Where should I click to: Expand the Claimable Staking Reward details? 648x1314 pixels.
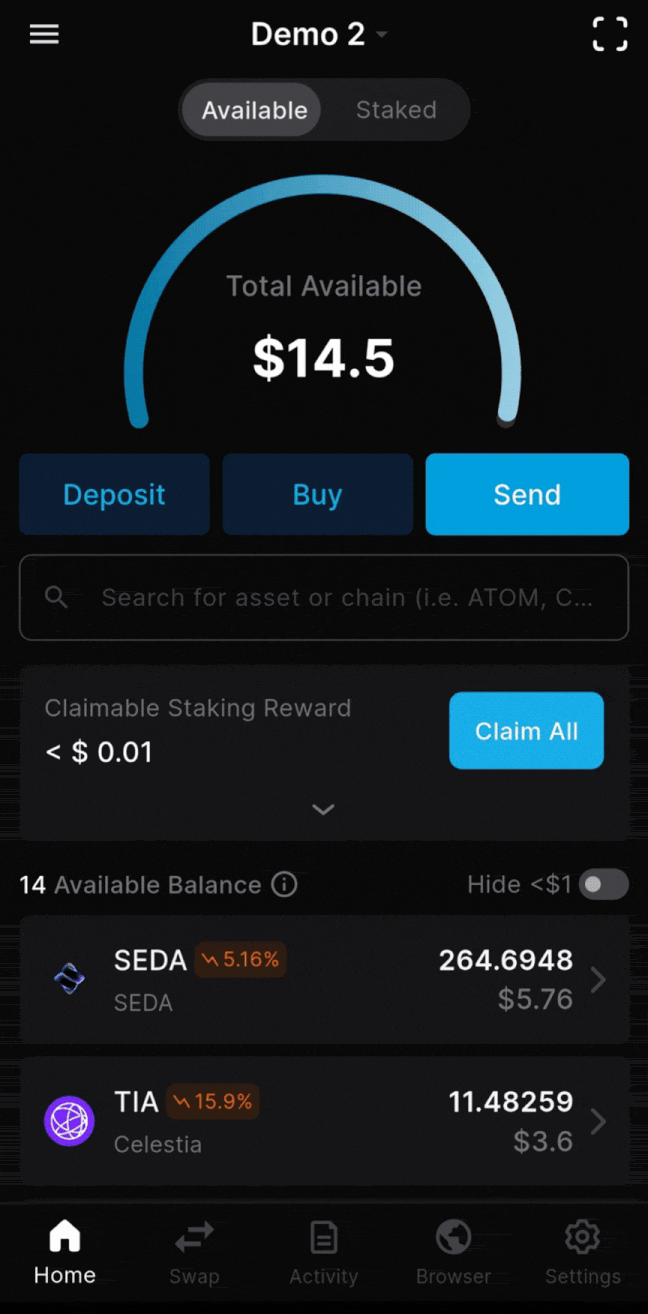click(323, 809)
